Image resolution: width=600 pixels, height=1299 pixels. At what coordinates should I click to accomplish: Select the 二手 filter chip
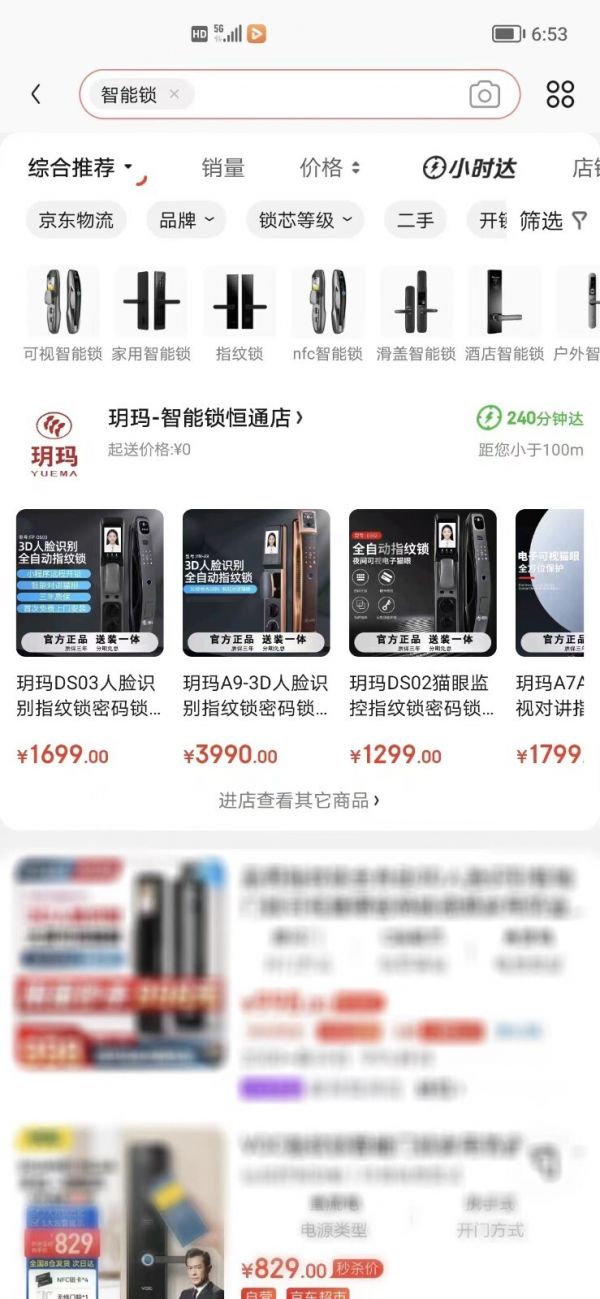pos(415,220)
